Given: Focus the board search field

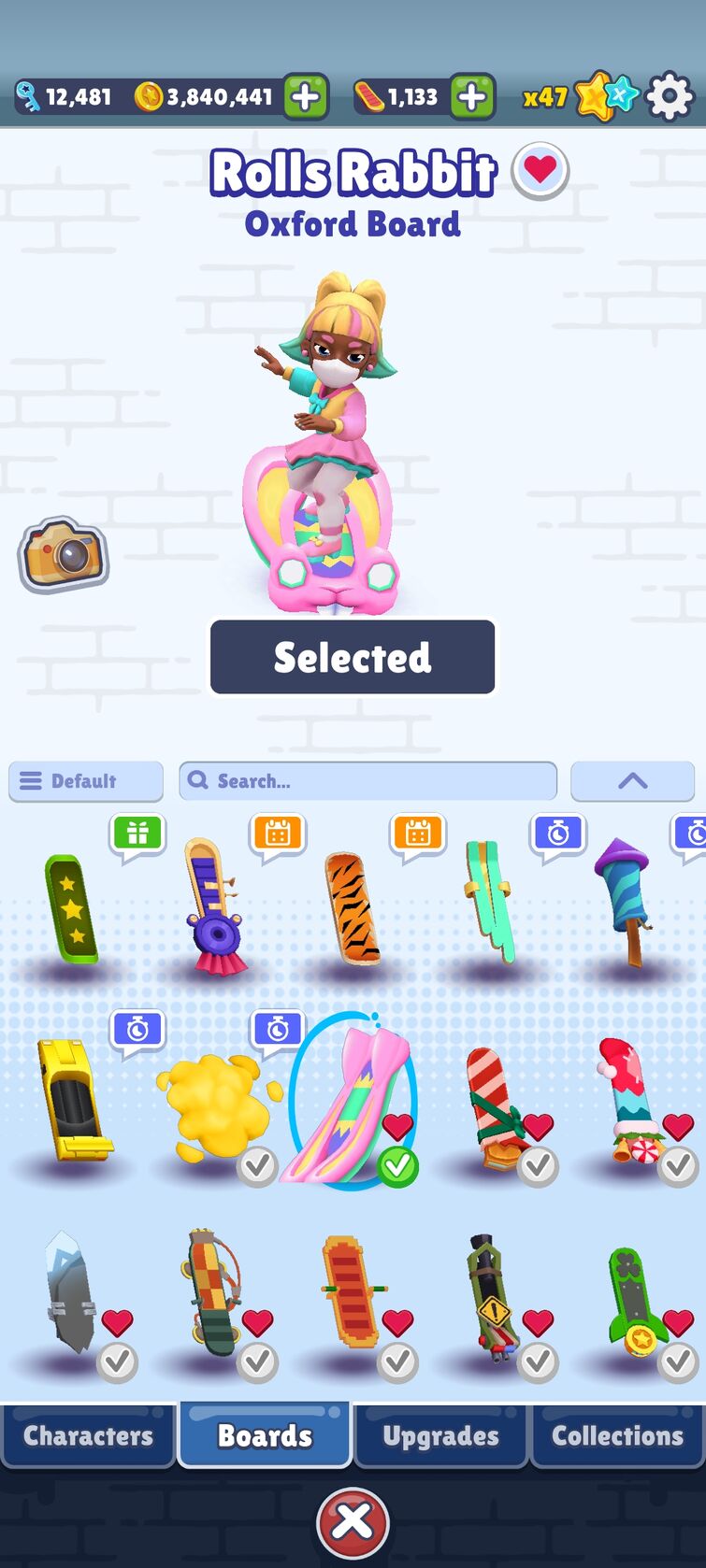Looking at the screenshot, I should point(367,781).
